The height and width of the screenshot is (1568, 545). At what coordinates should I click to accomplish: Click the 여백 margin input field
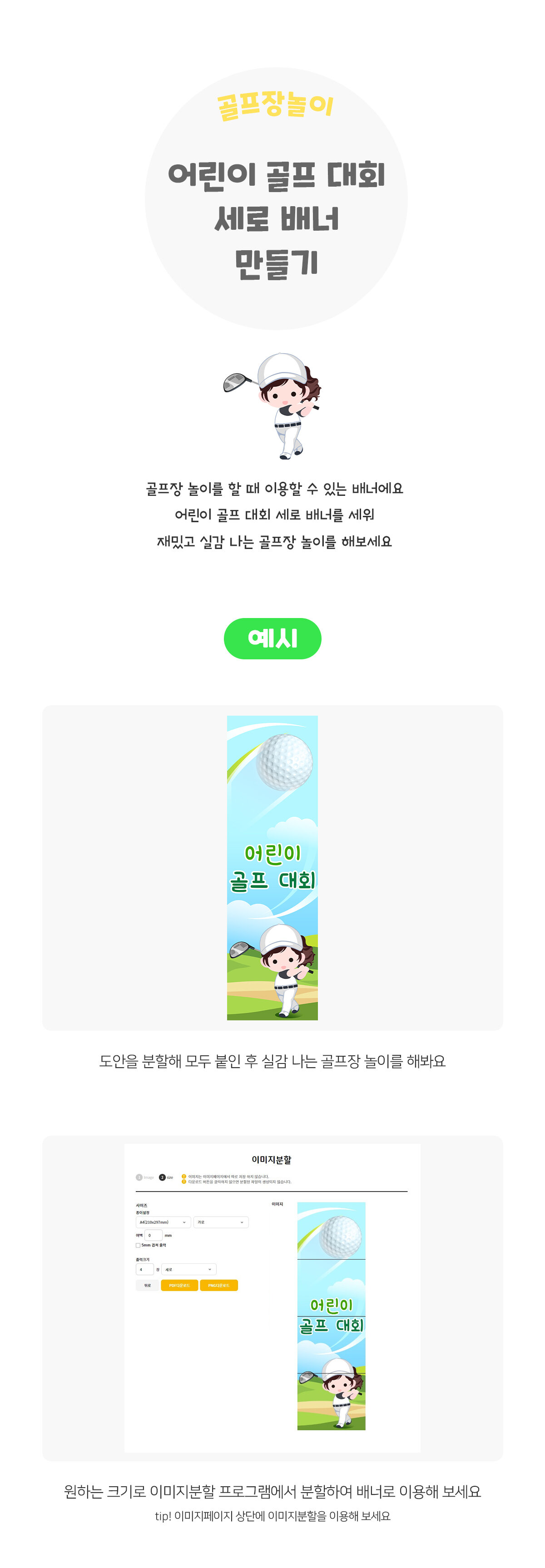(x=153, y=1236)
